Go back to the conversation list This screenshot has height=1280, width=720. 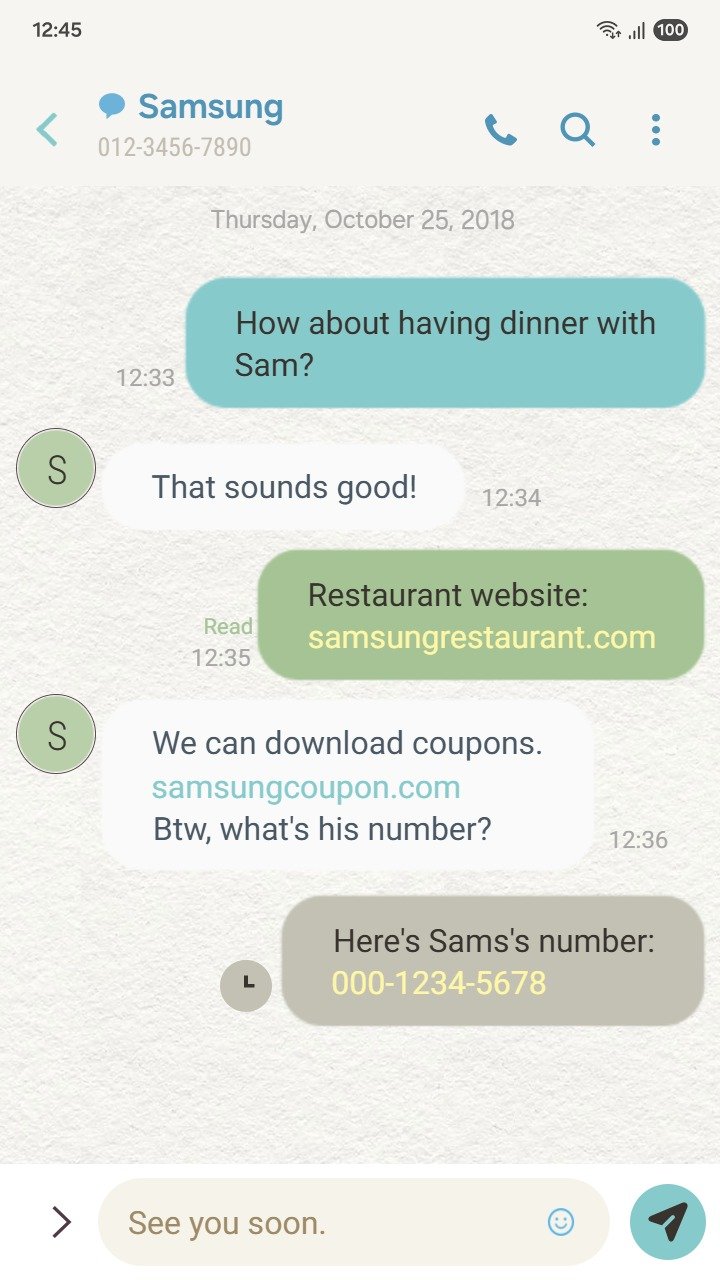coord(47,130)
